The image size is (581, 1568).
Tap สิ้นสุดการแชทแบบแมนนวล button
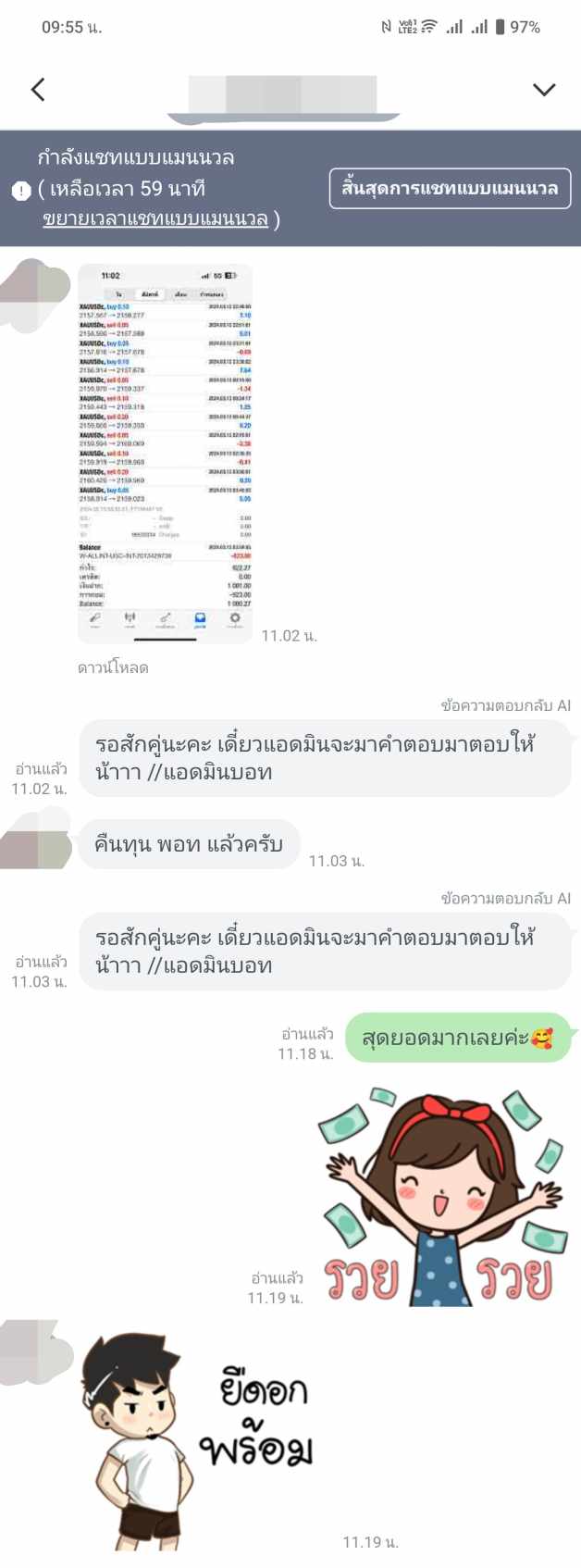pos(450,189)
